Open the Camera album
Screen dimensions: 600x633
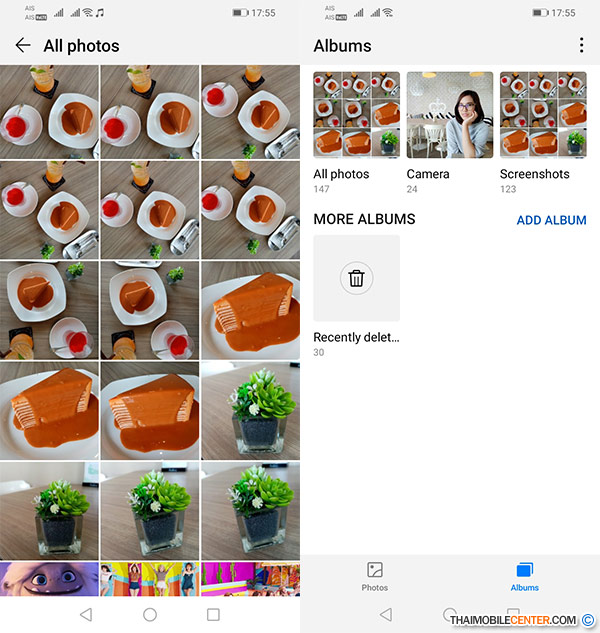[x=450, y=114]
